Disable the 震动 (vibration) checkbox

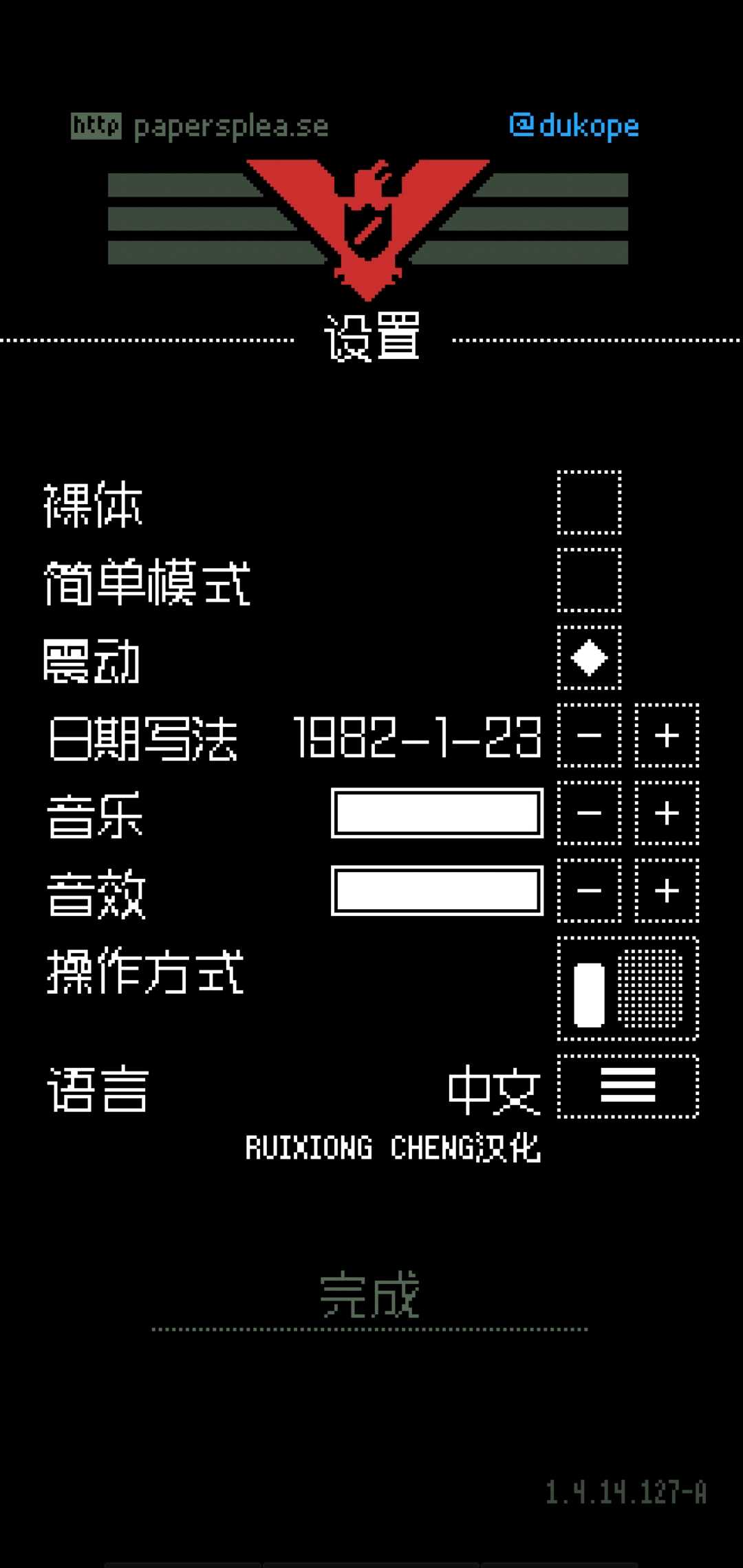pyautogui.click(x=589, y=658)
